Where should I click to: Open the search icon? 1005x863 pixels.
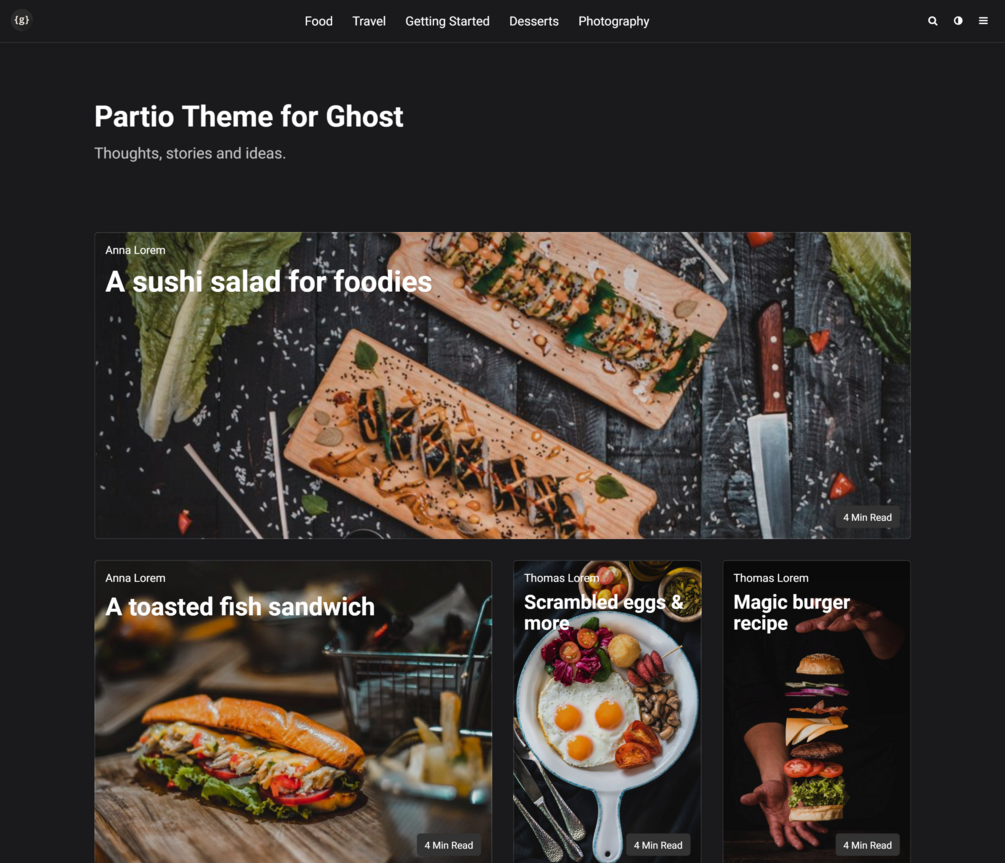932,21
